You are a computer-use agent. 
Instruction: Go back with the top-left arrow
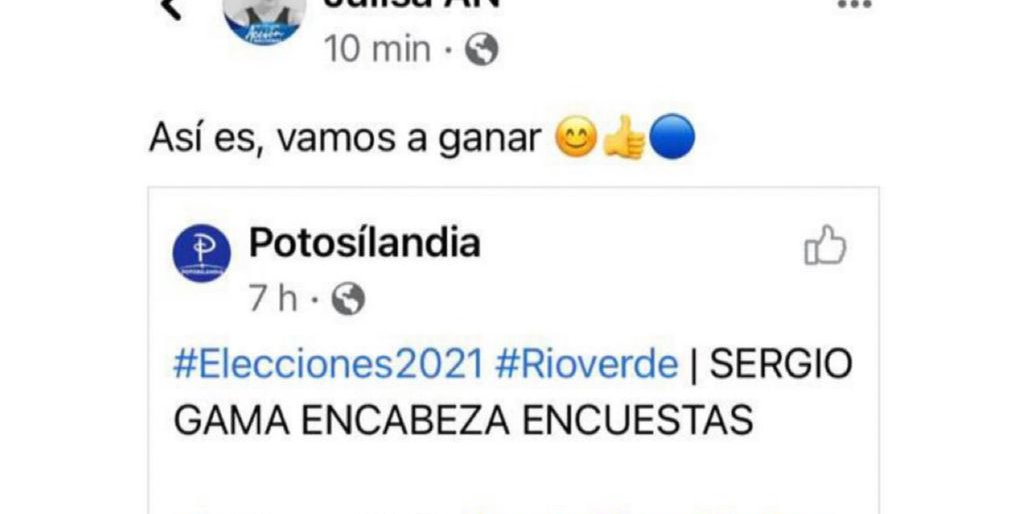(x=172, y=8)
